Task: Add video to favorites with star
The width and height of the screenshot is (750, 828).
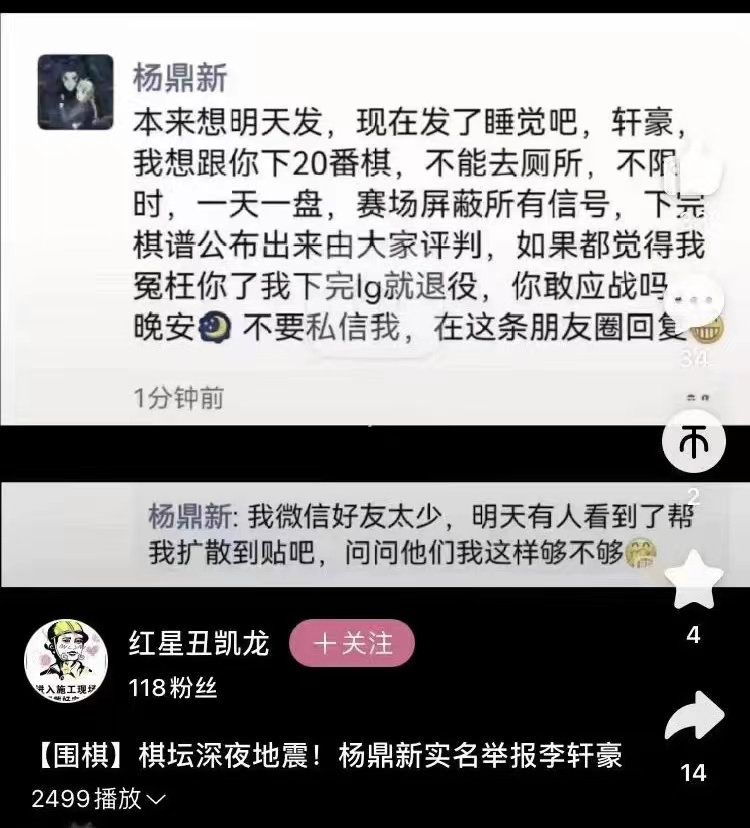Action: point(693,583)
